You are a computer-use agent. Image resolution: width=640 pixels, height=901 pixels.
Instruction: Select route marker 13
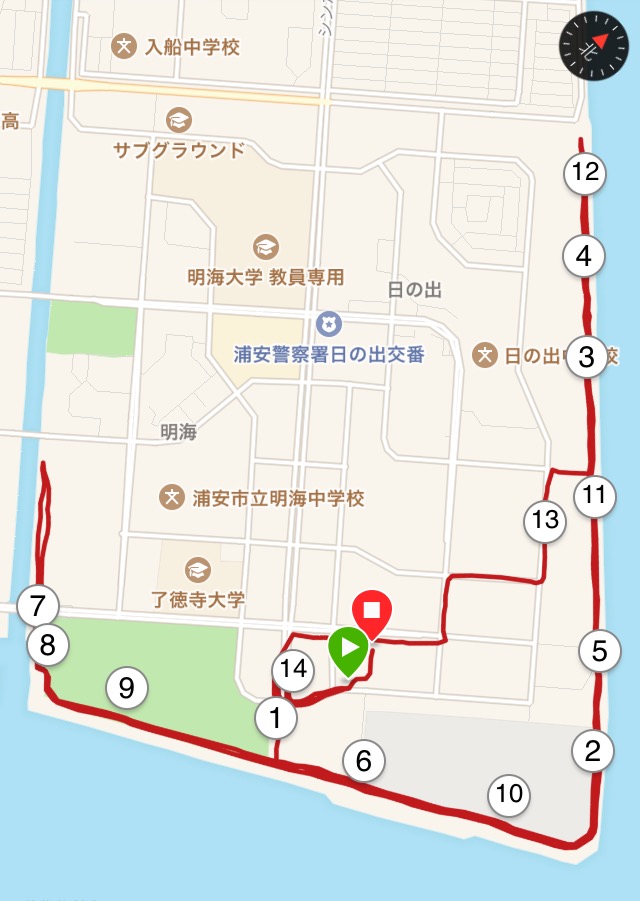(545, 521)
